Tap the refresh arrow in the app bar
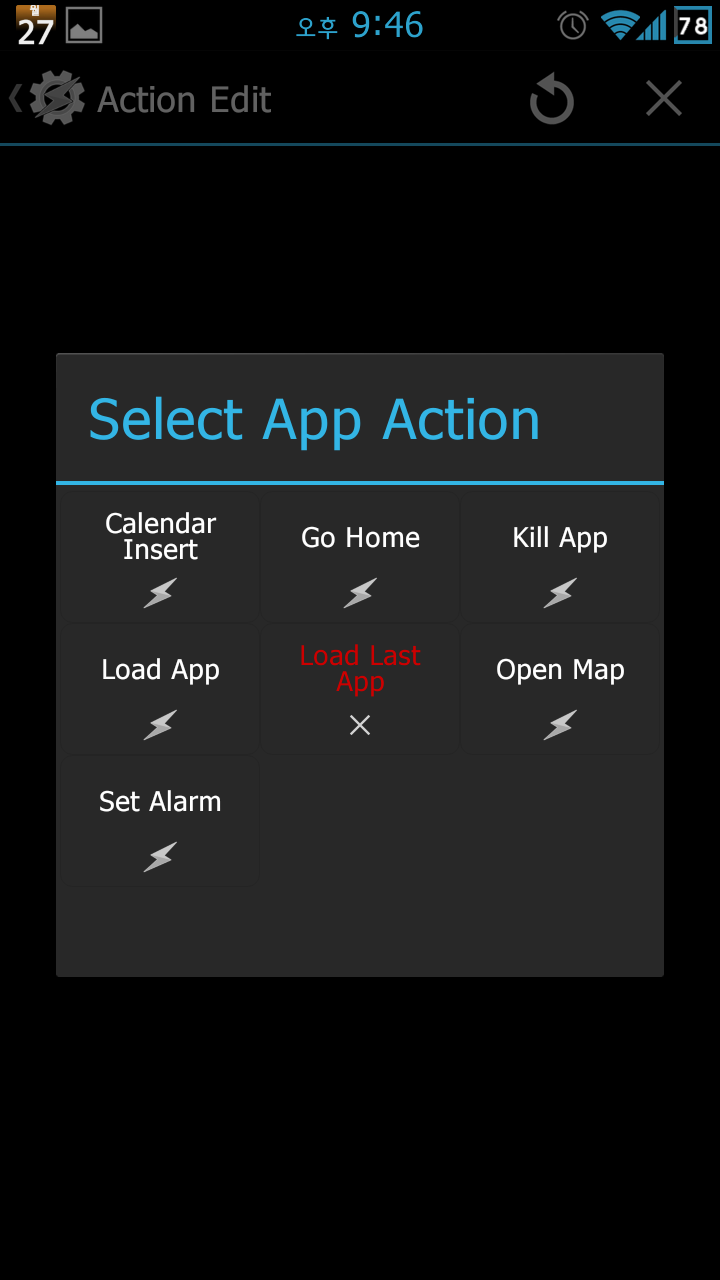 (551, 100)
